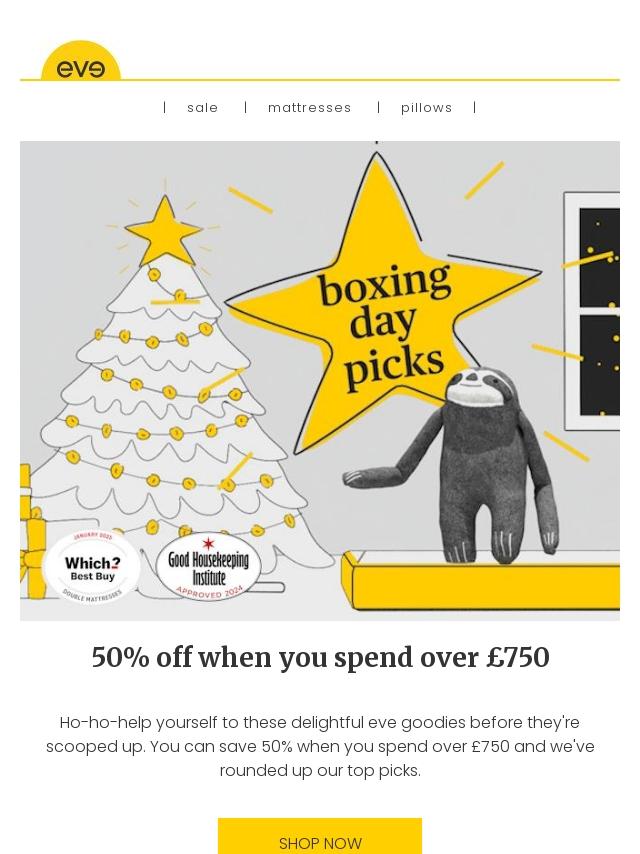Image resolution: width=640 pixels, height=854 pixels.
Task: Go to the mattresses section
Action: (309, 108)
